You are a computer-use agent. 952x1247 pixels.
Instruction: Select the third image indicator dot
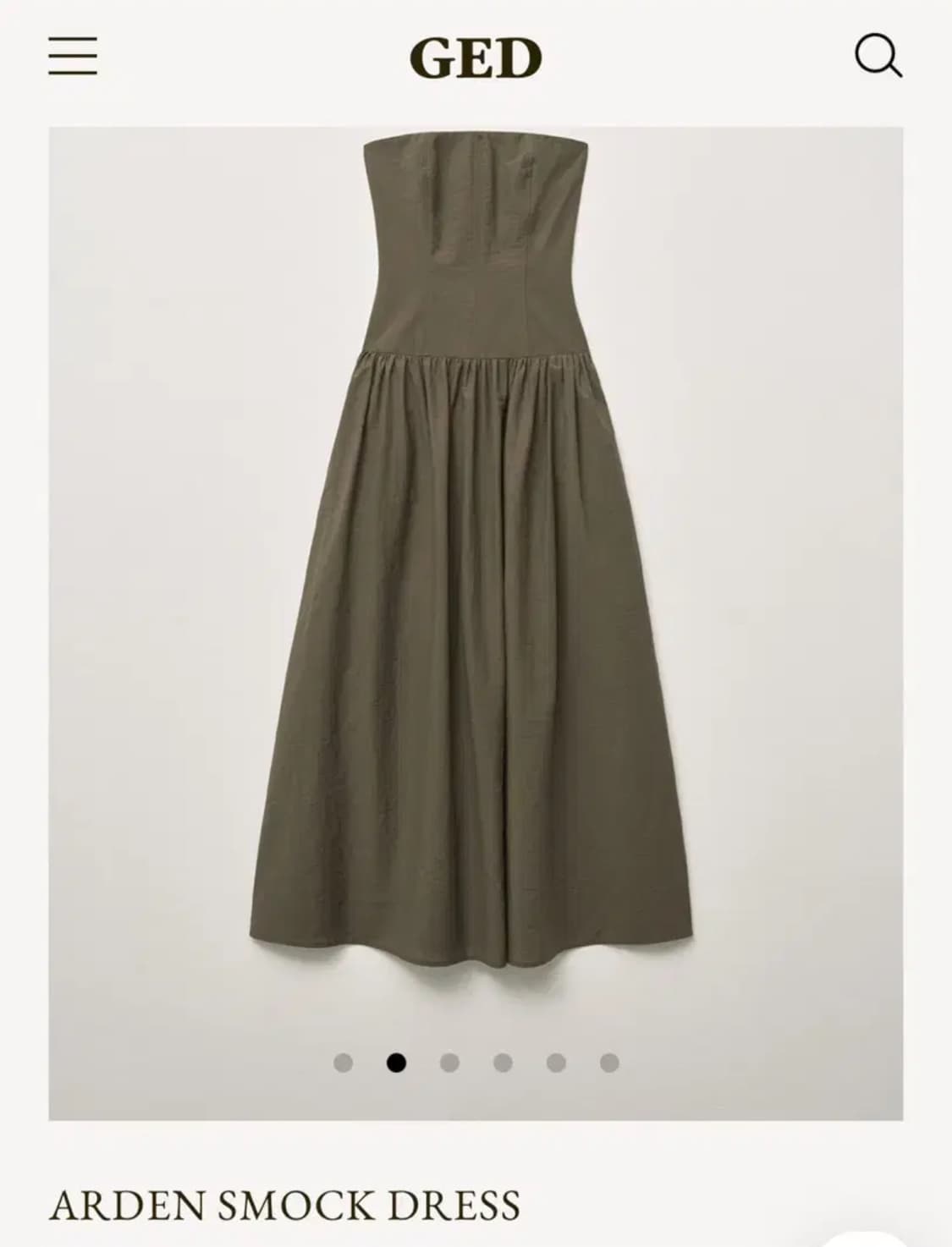(449, 1063)
